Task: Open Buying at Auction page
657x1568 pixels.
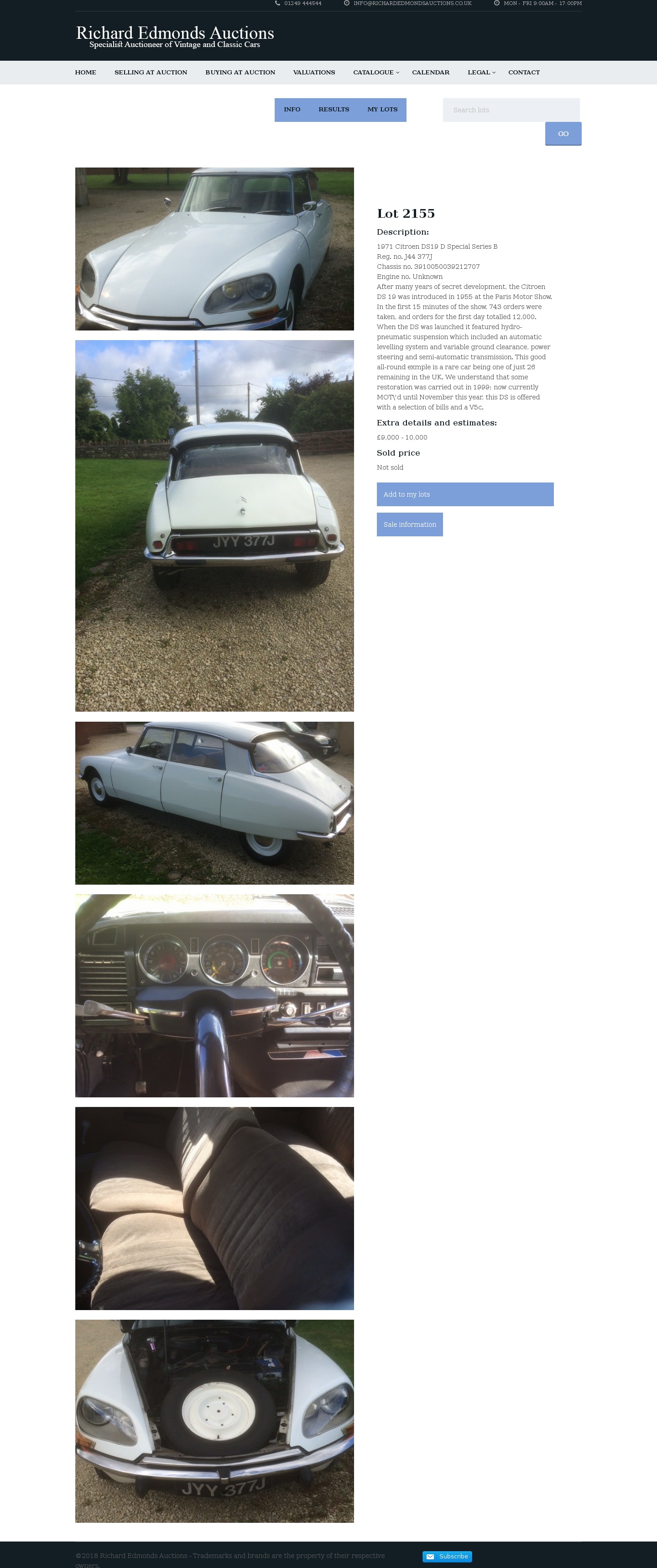Action: click(x=240, y=73)
